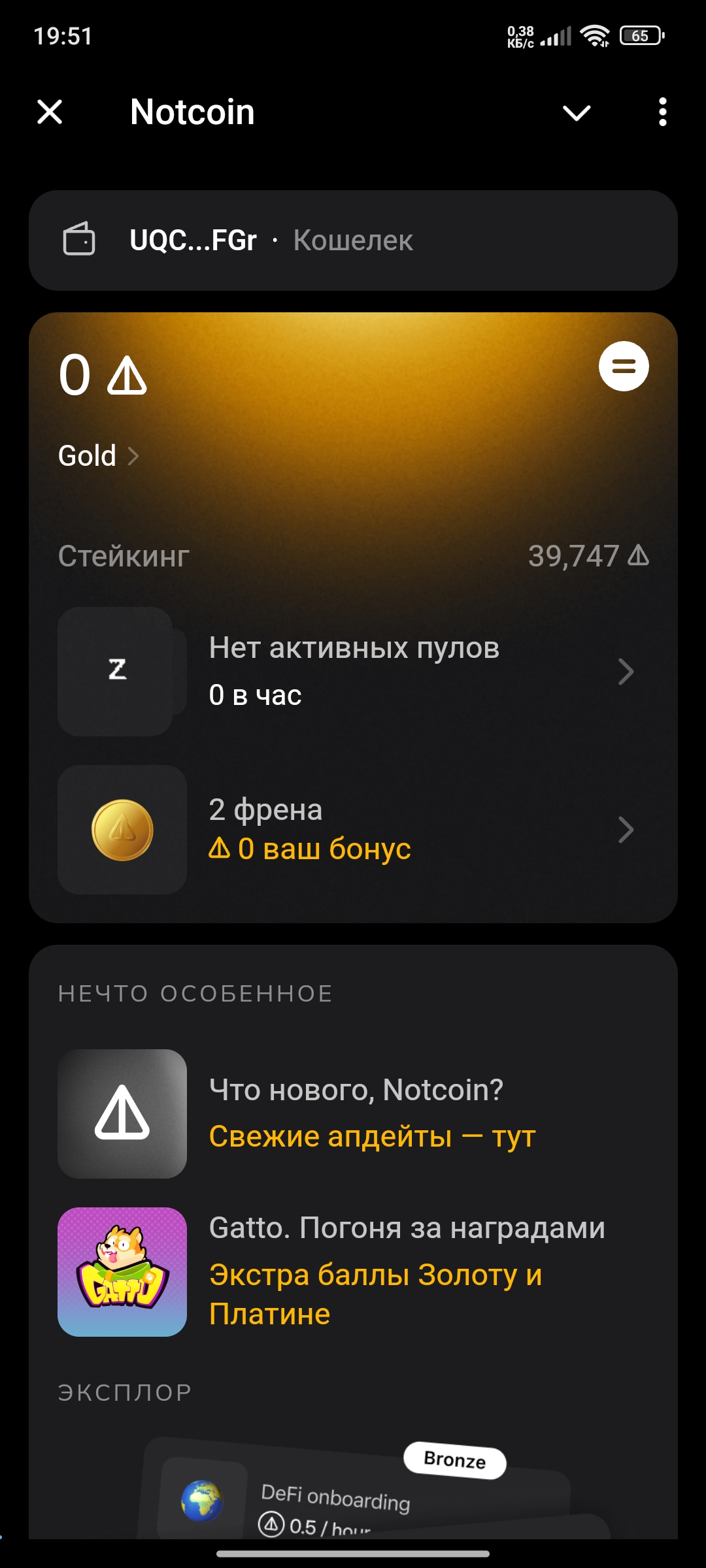Screen dimensions: 706x1568
Task: Close the Notcoin mini app
Action: [x=50, y=112]
